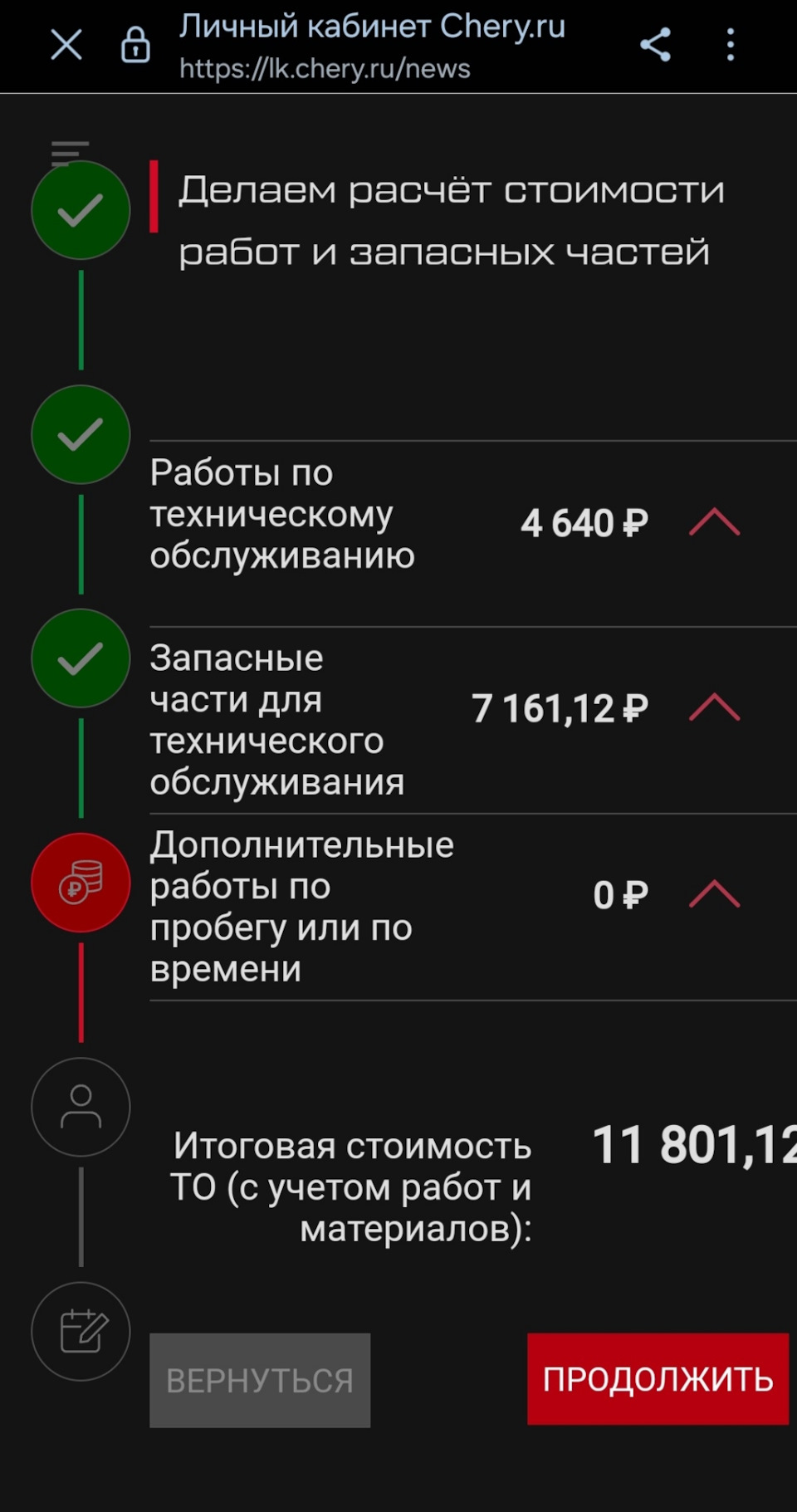The width and height of the screenshot is (797, 1512).
Task: Collapse the Дополнительные работы по пробегу section
Action: [714, 894]
